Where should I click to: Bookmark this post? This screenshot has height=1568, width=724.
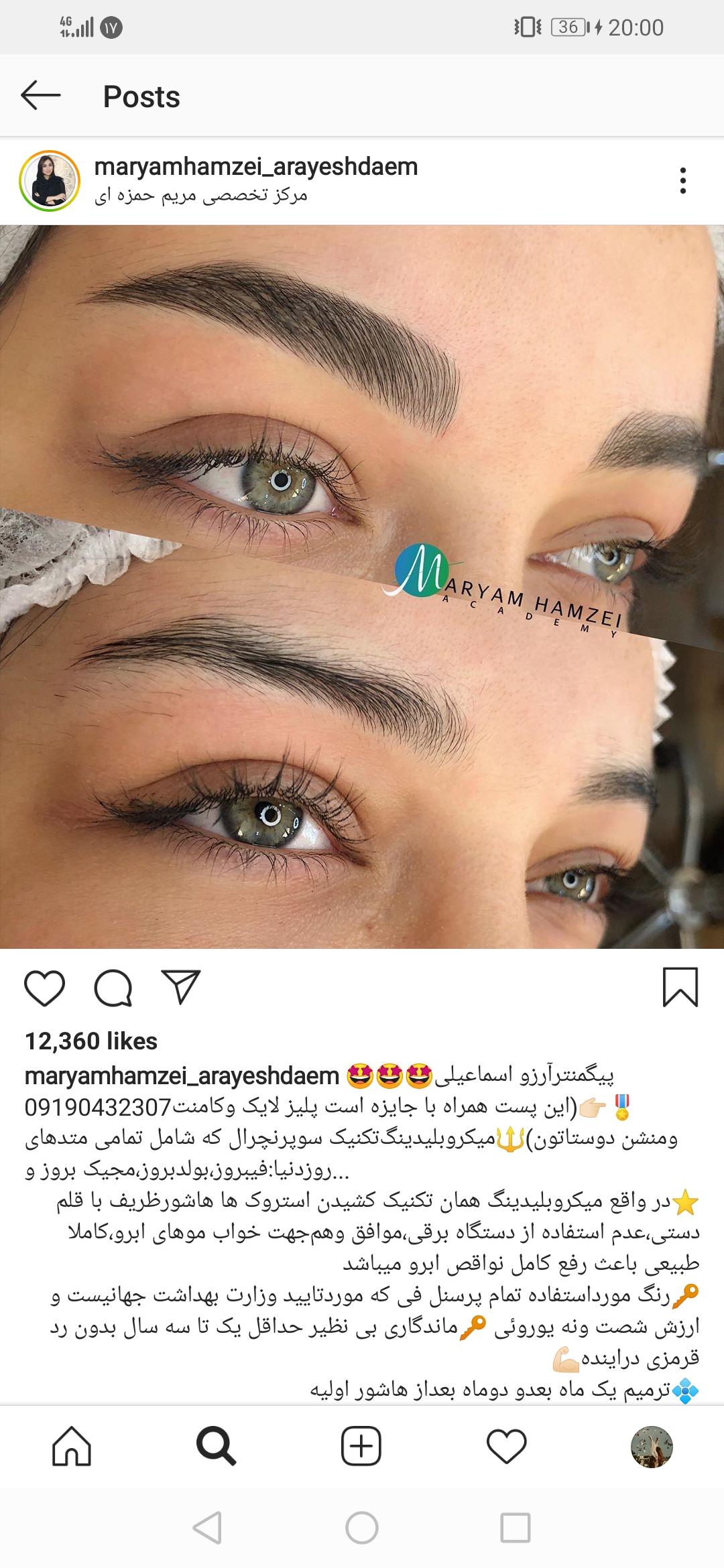point(680,987)
